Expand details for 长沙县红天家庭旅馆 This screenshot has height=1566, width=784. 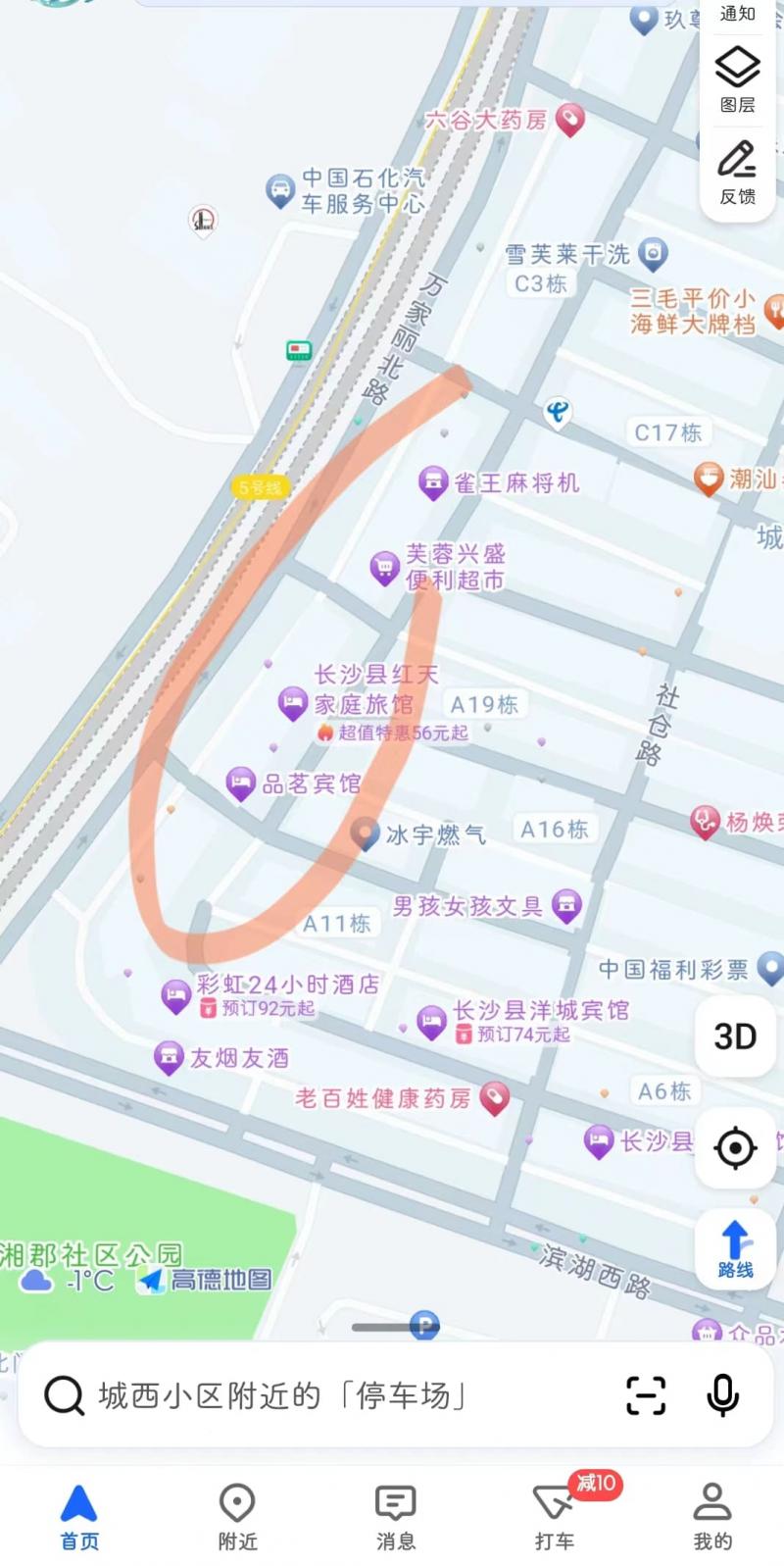coord(293,702)
